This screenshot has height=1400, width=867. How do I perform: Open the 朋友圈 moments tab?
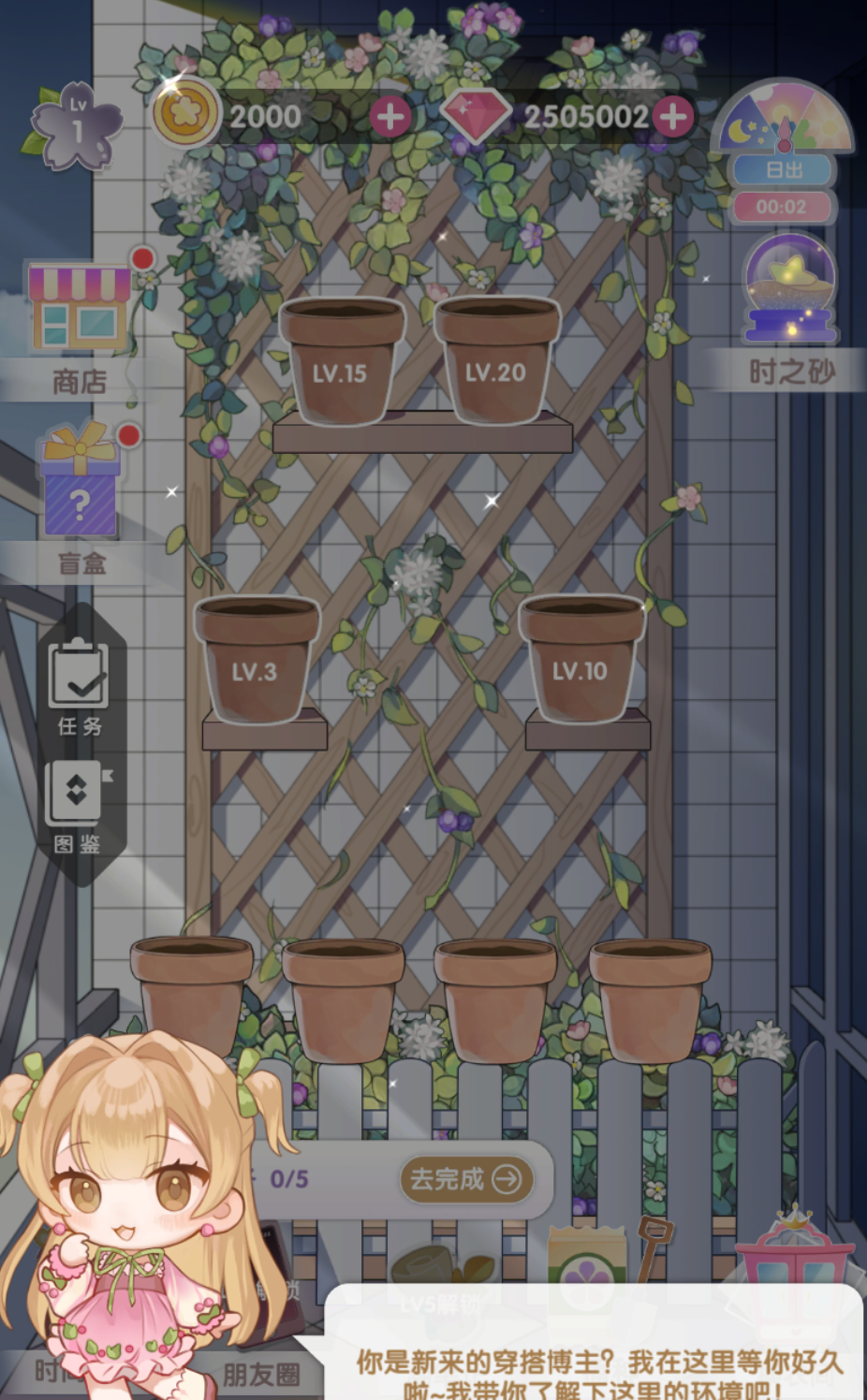pyautogui.click(x=261, y=1373)
